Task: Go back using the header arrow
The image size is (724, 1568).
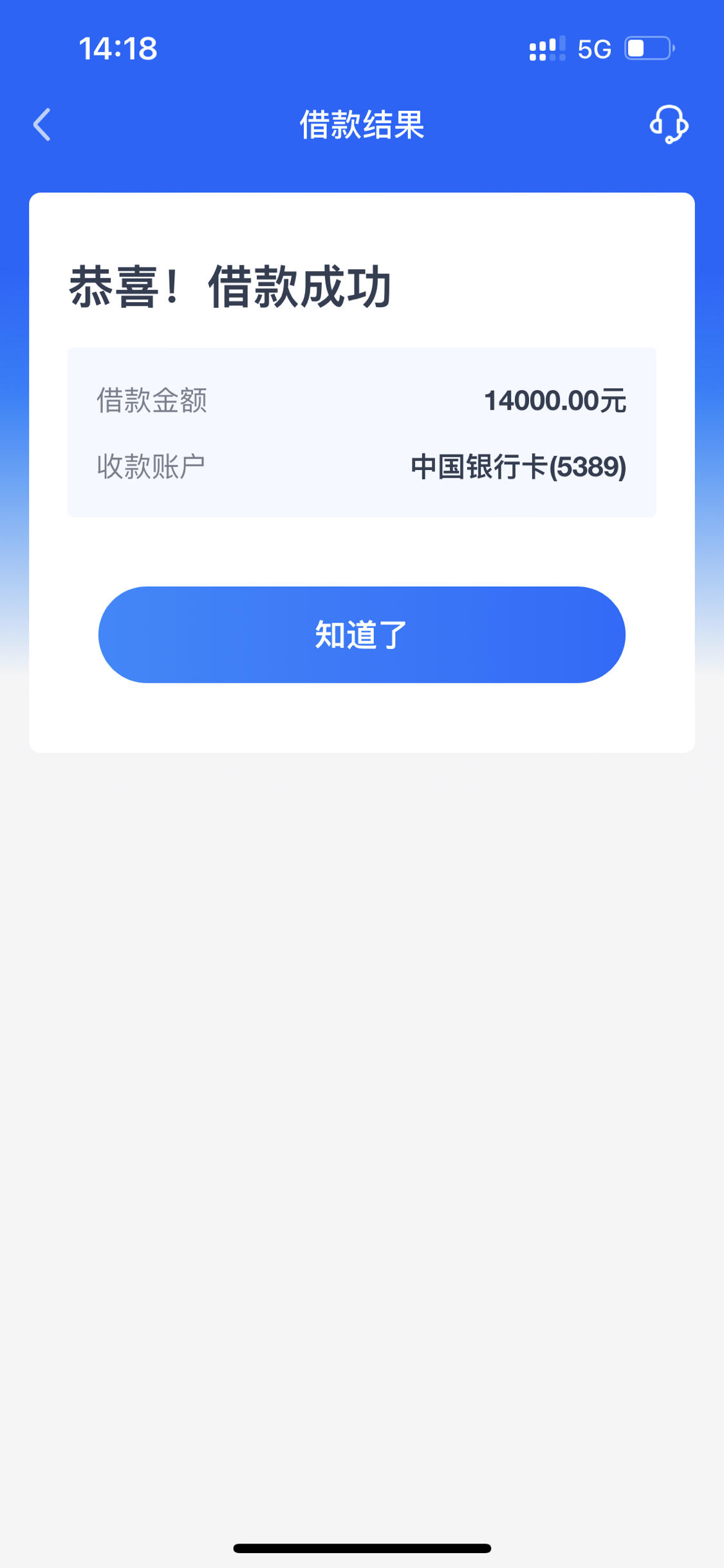Action: click(x=42, y=125)
